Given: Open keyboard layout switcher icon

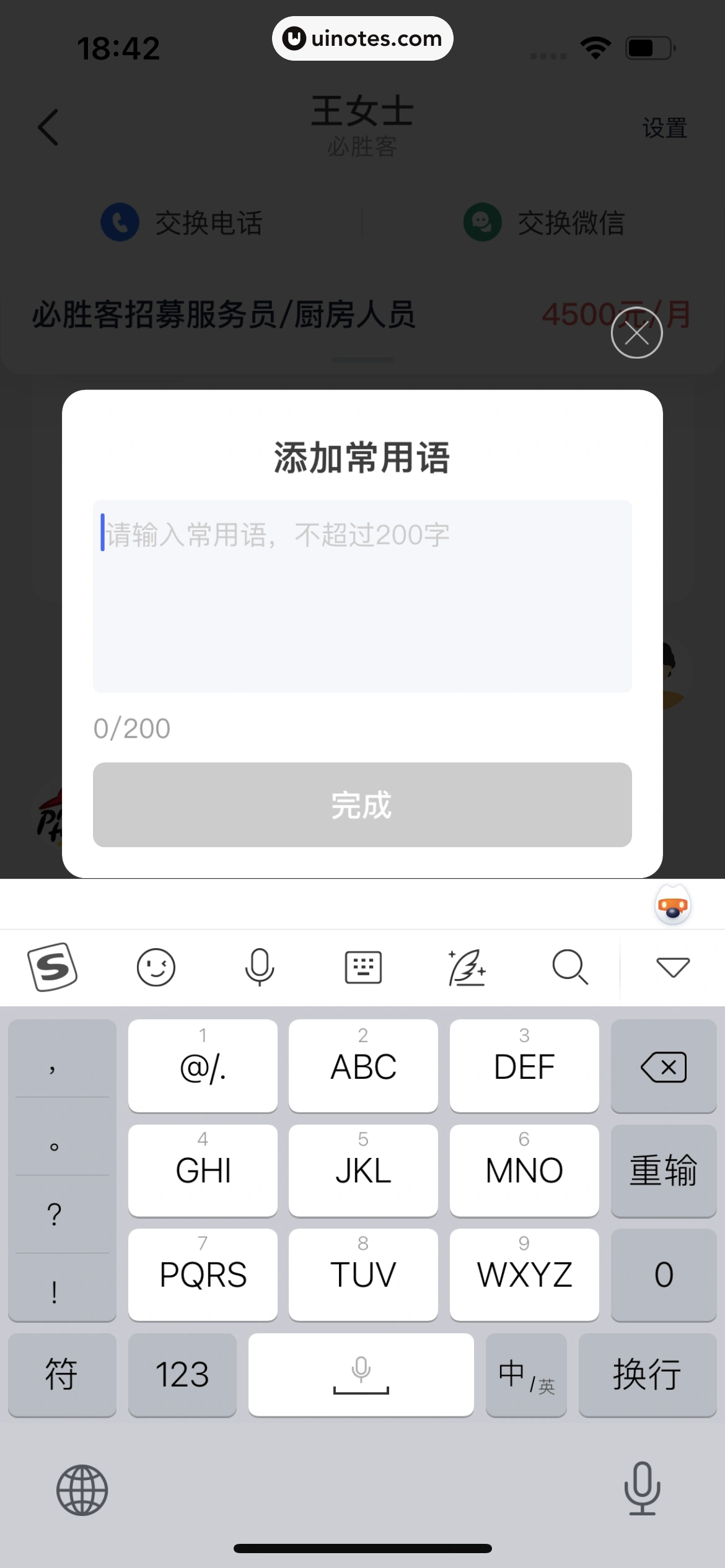Looking at the screenshot, I should pyautogui.click(x=362, y=967).
